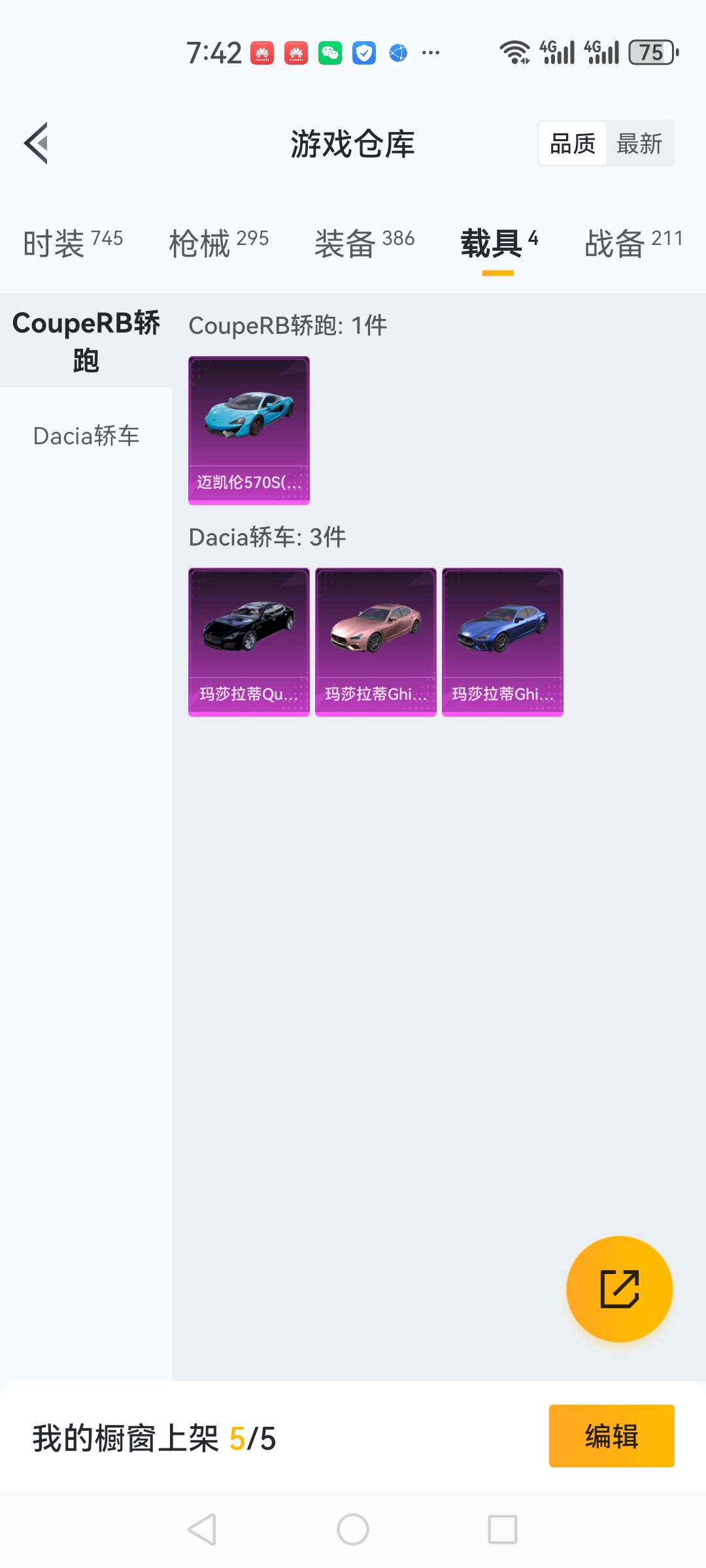The image size is (706, 1568).
Task: Switch sorting to 最新
Action: point(640,142)
